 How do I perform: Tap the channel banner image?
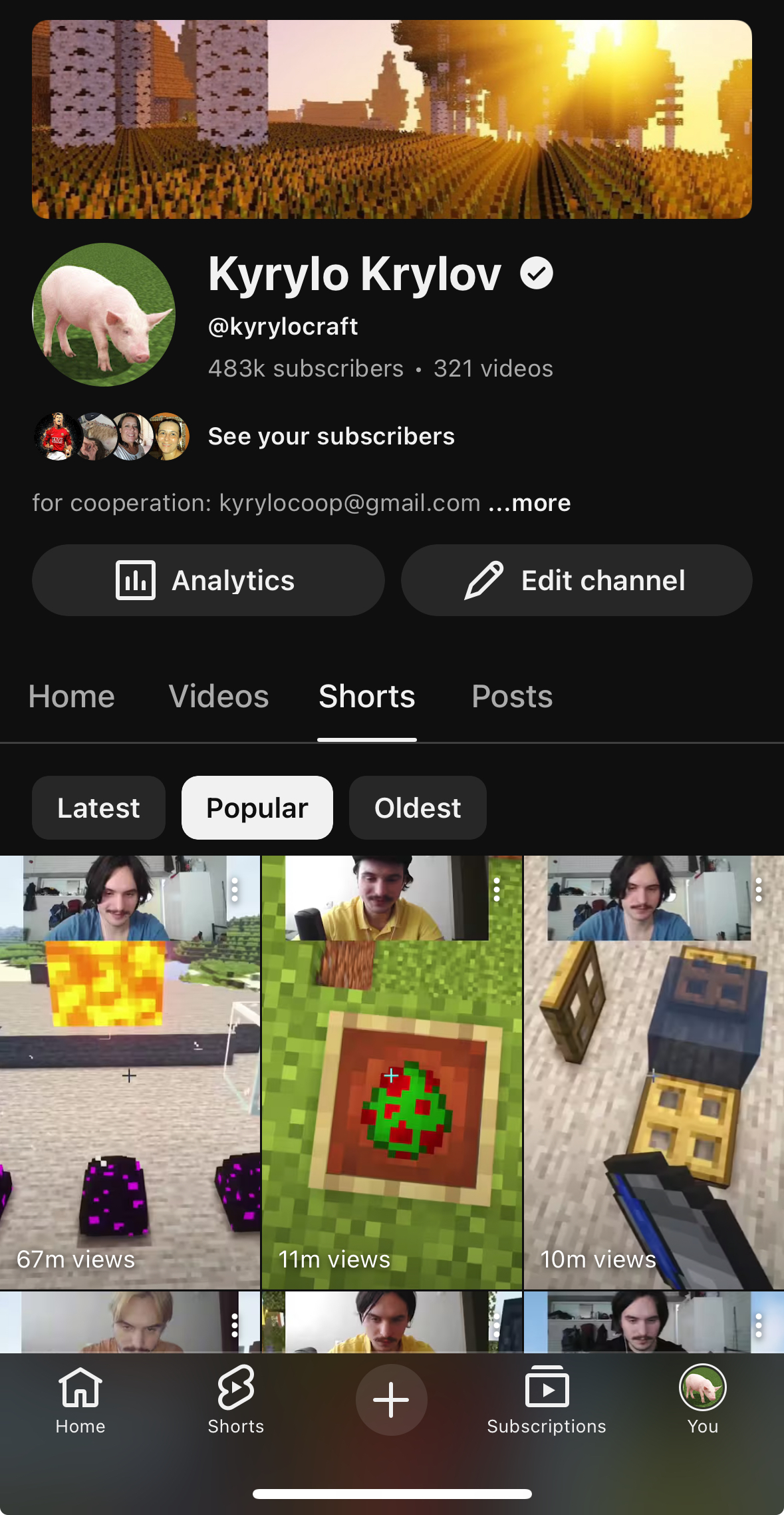click(392, 120)
